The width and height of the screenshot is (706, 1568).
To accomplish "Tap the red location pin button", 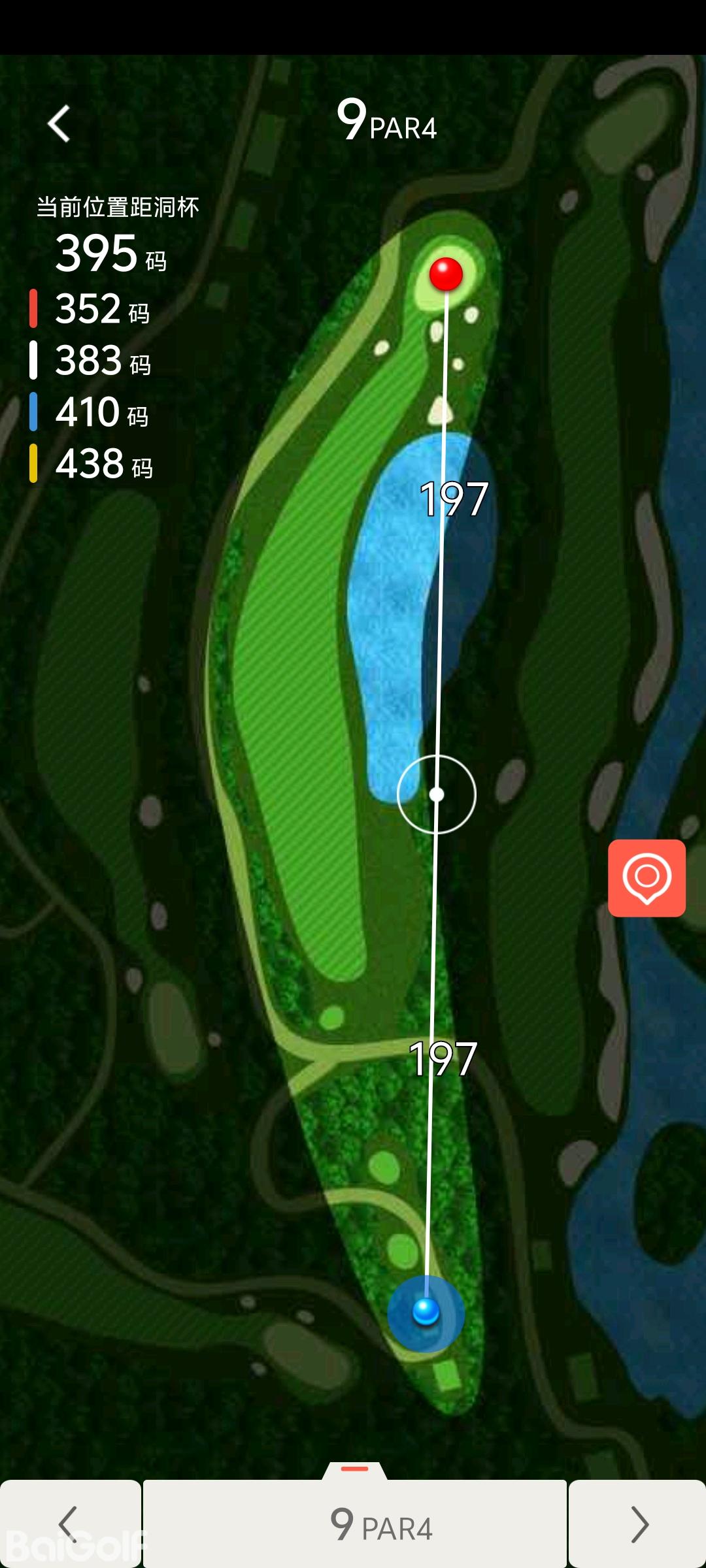I will (x=647, y=877).
